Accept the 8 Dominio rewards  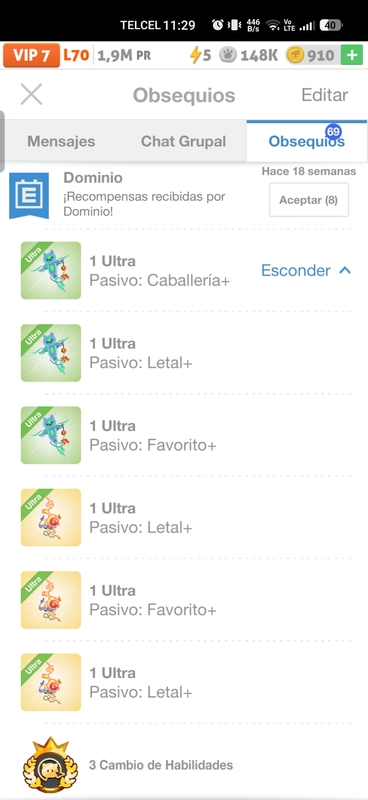click(309, 200)
